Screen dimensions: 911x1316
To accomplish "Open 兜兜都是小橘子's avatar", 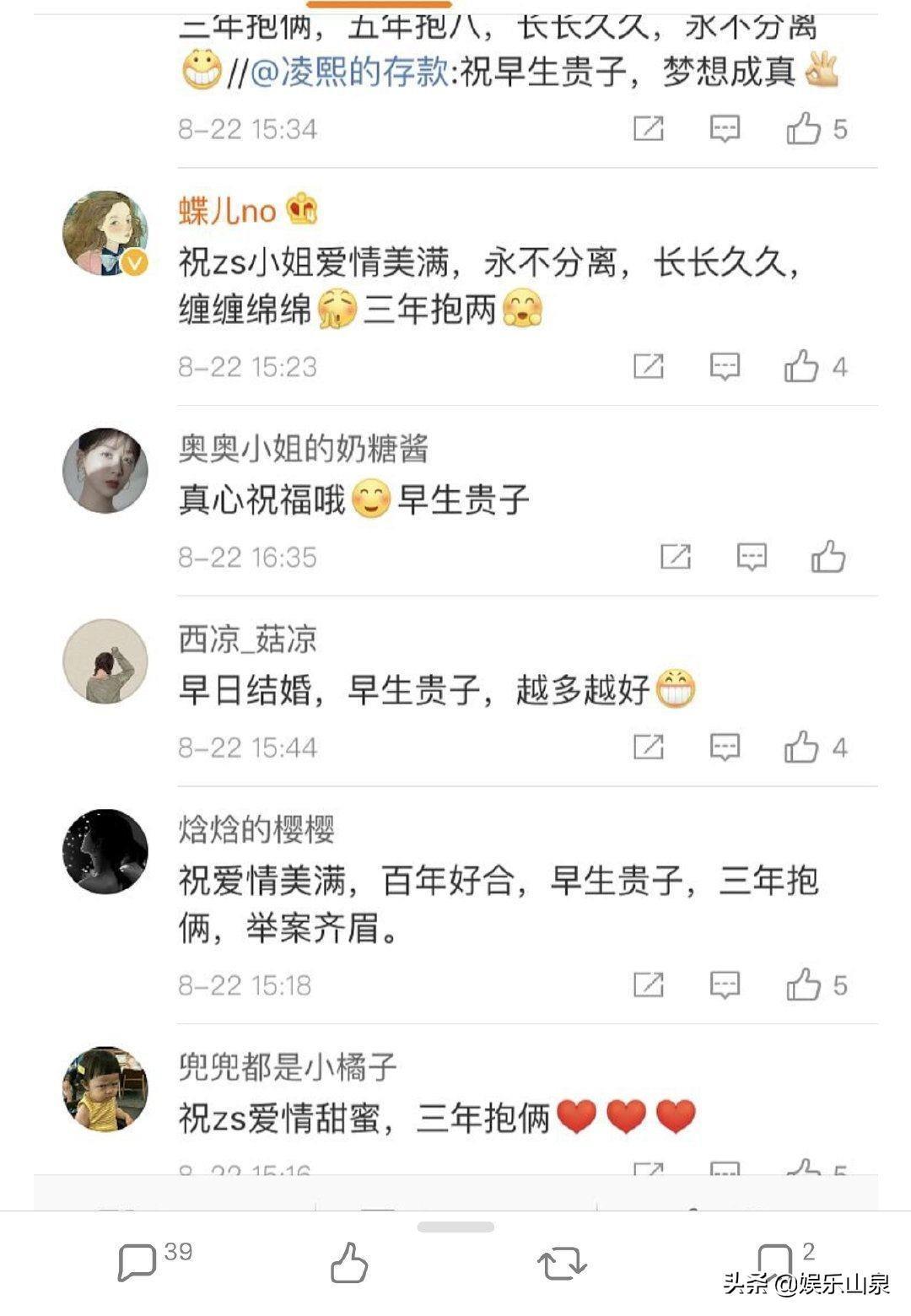I will coord(105,1088).
